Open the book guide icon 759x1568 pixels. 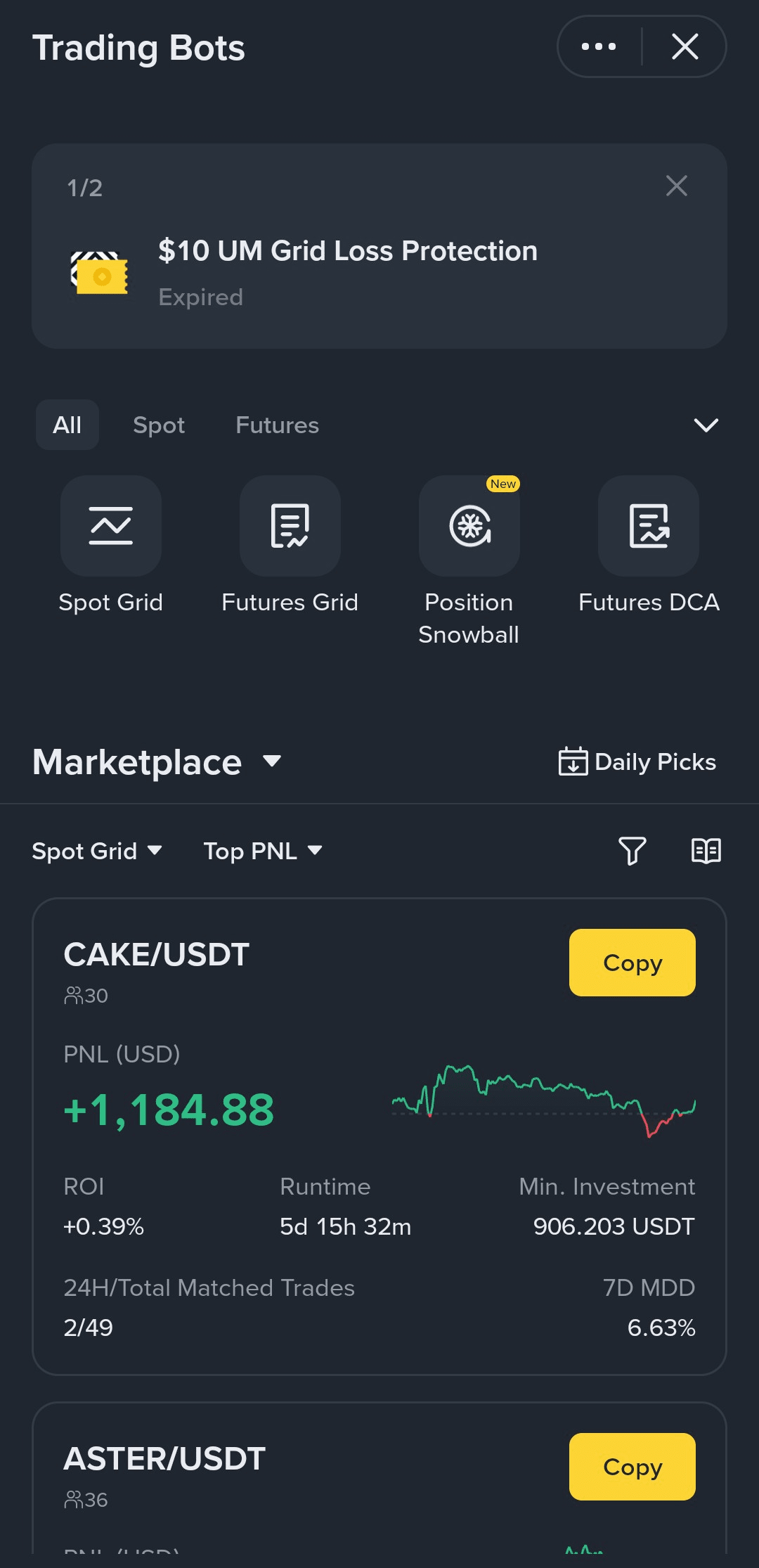(706, 851)
